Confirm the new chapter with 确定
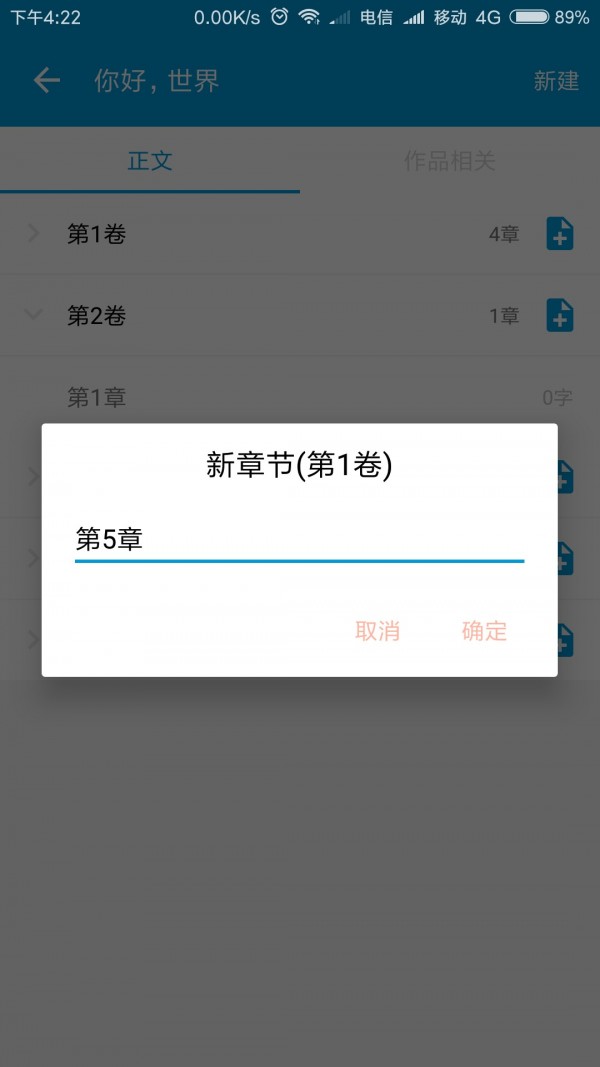 coord(484,631)
